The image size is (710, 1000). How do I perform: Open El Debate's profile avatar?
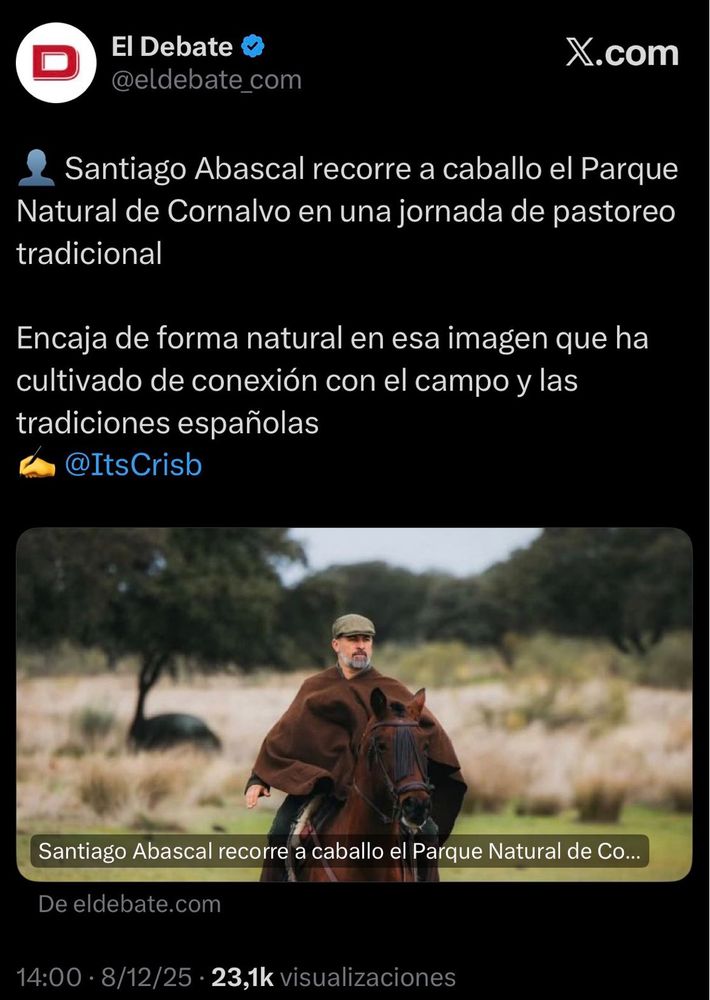click(x=56, y=62)
